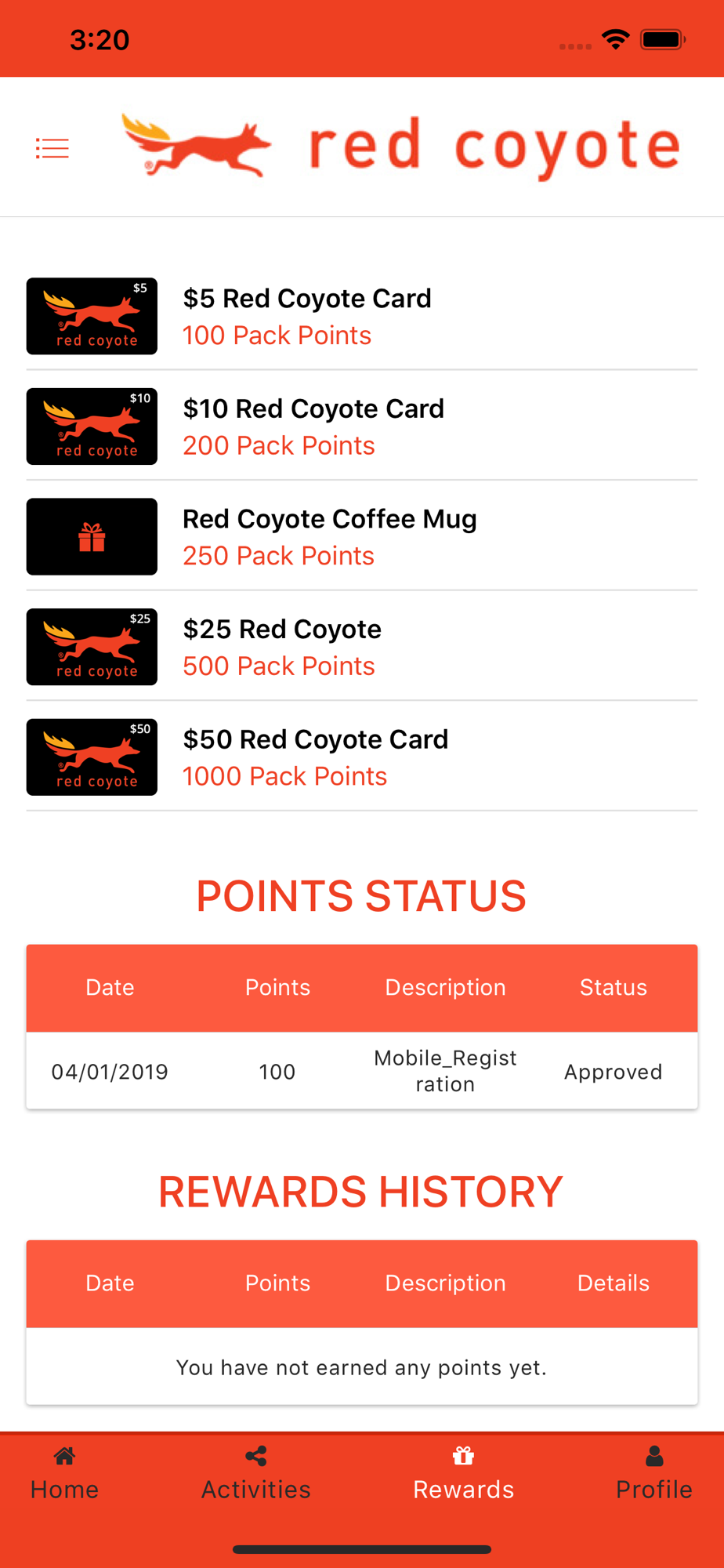Open the Profile tab
This screenshot has width=724, height=1568.
654,1474
